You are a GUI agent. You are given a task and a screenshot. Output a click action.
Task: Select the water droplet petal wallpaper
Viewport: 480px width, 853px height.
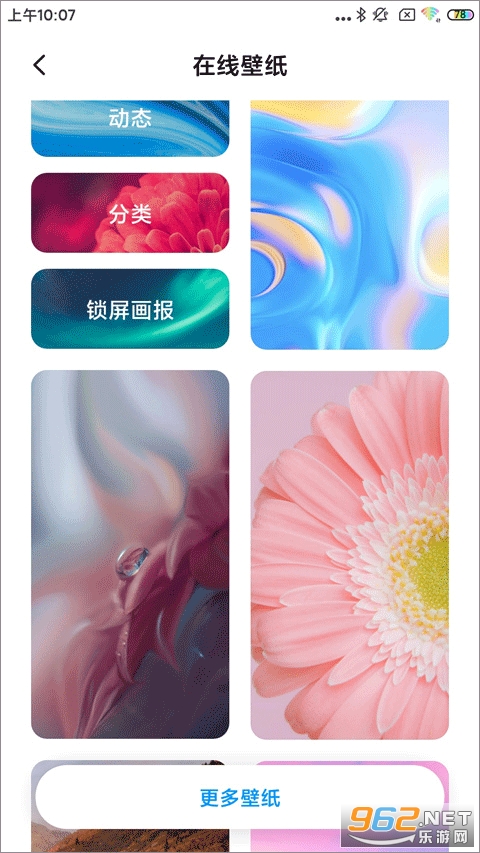tap(130, 554)
